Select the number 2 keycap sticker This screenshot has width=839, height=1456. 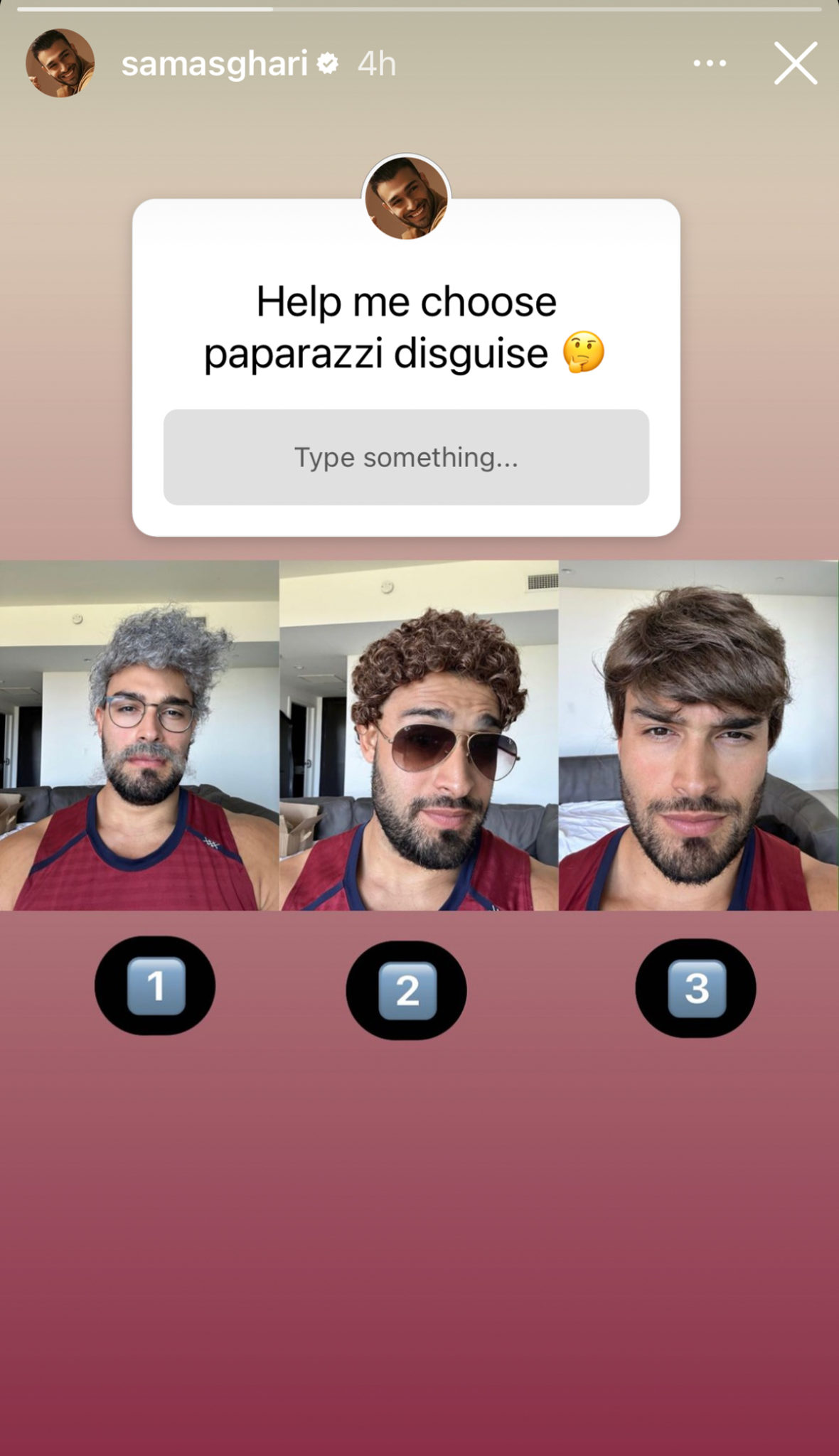coord(407,987)
